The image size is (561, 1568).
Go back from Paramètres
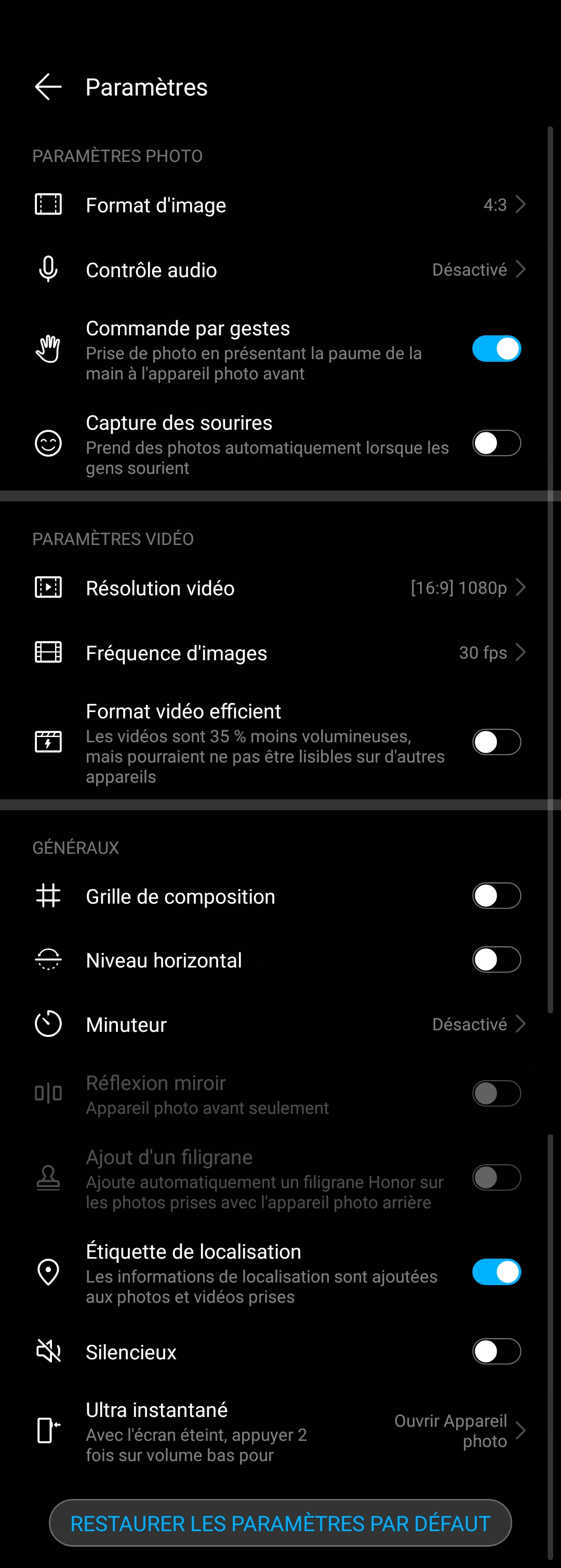pyautogui.click(x=48, y=87)
